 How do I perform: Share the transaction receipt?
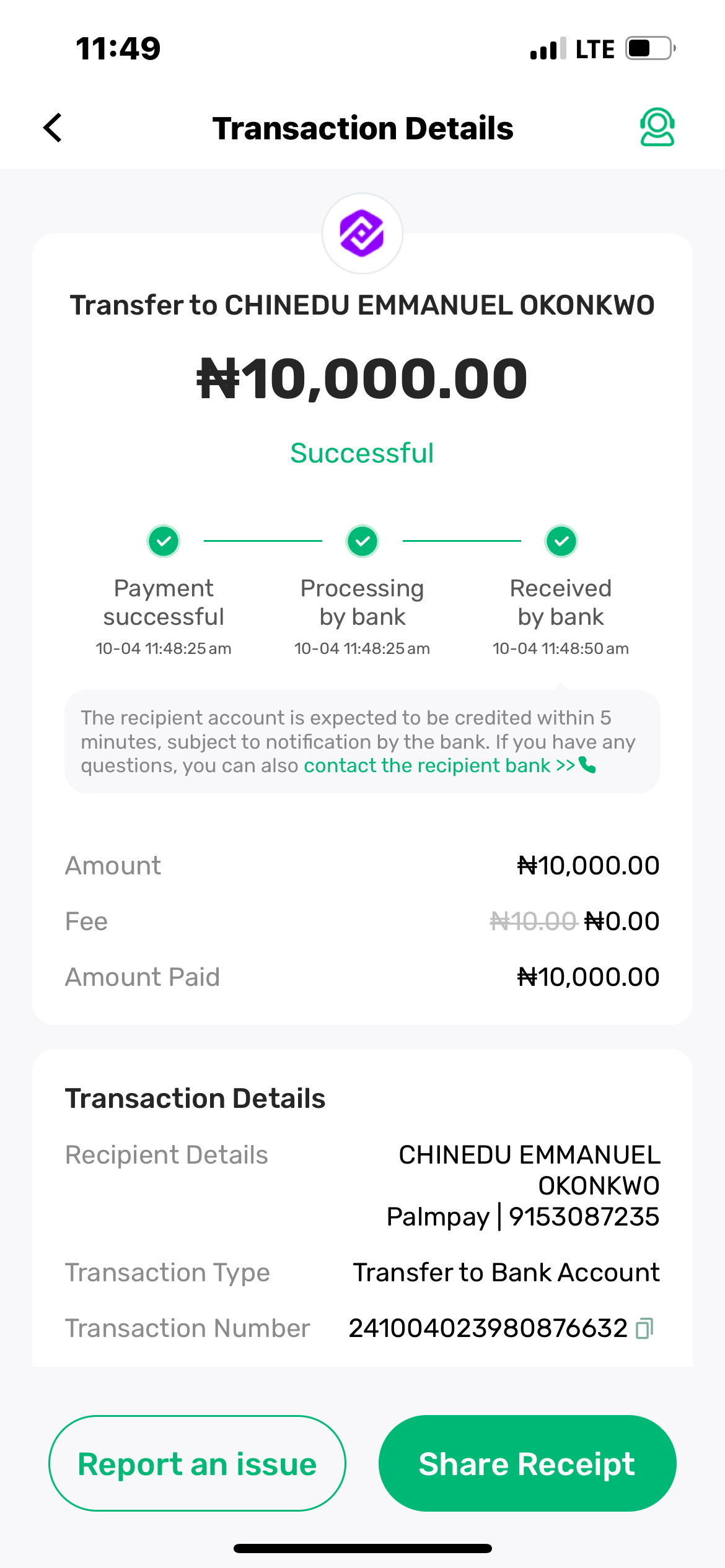(527, 1463)
